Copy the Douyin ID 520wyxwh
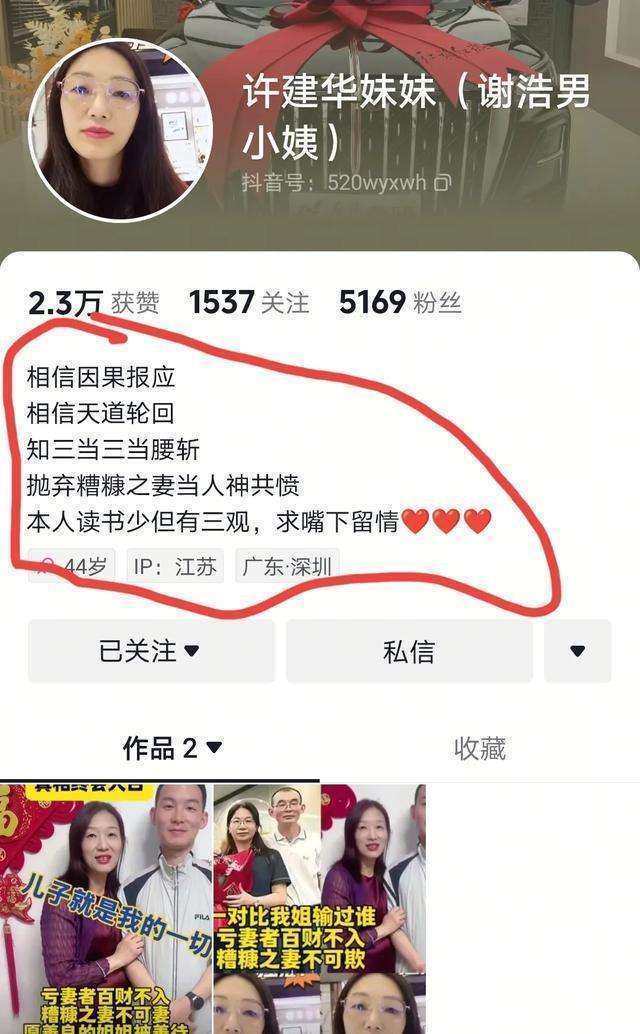The width and height of the screenshot is (640, 1034). coord(442,183)
